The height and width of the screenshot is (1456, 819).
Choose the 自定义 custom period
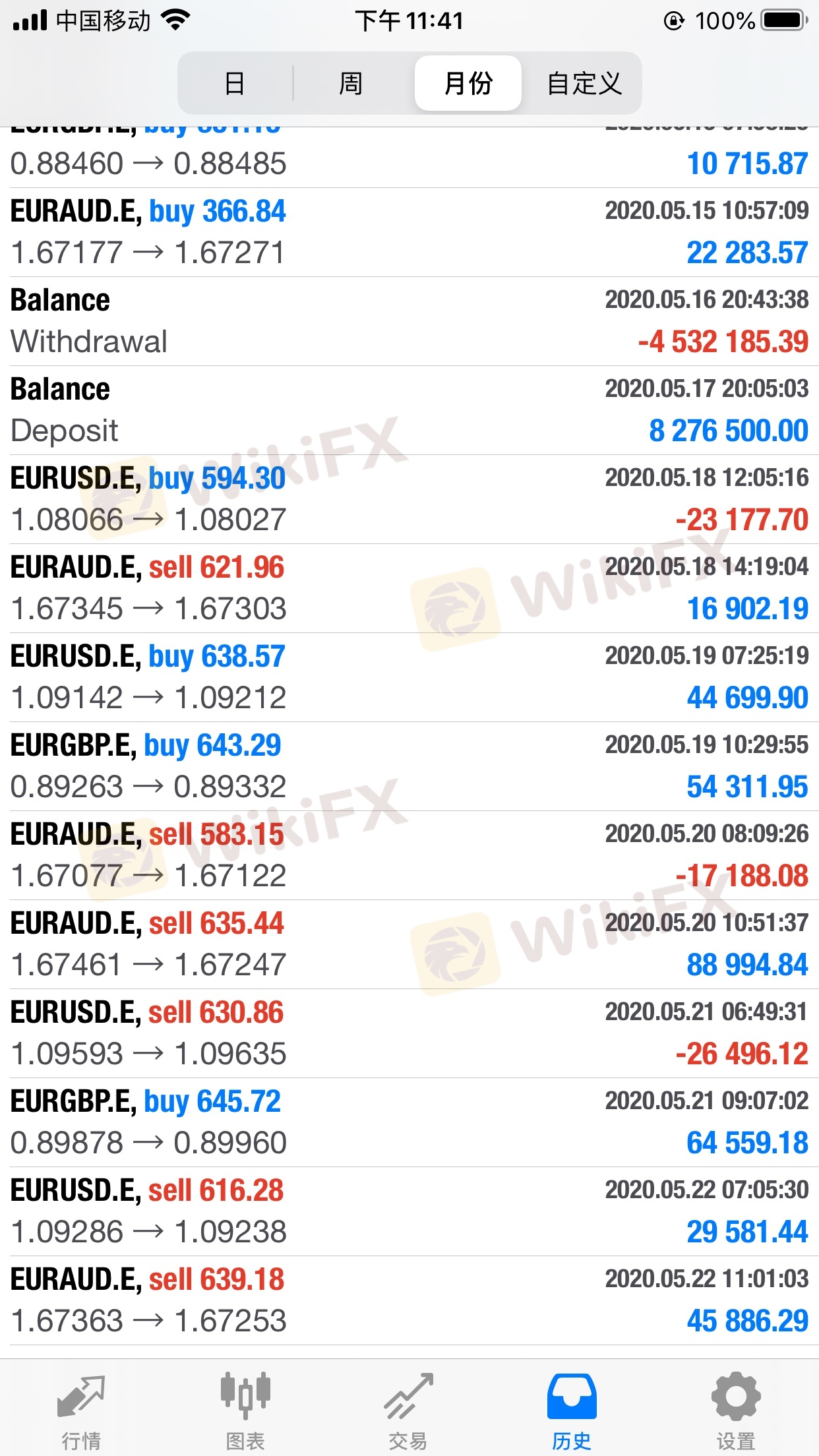(584, 84)
